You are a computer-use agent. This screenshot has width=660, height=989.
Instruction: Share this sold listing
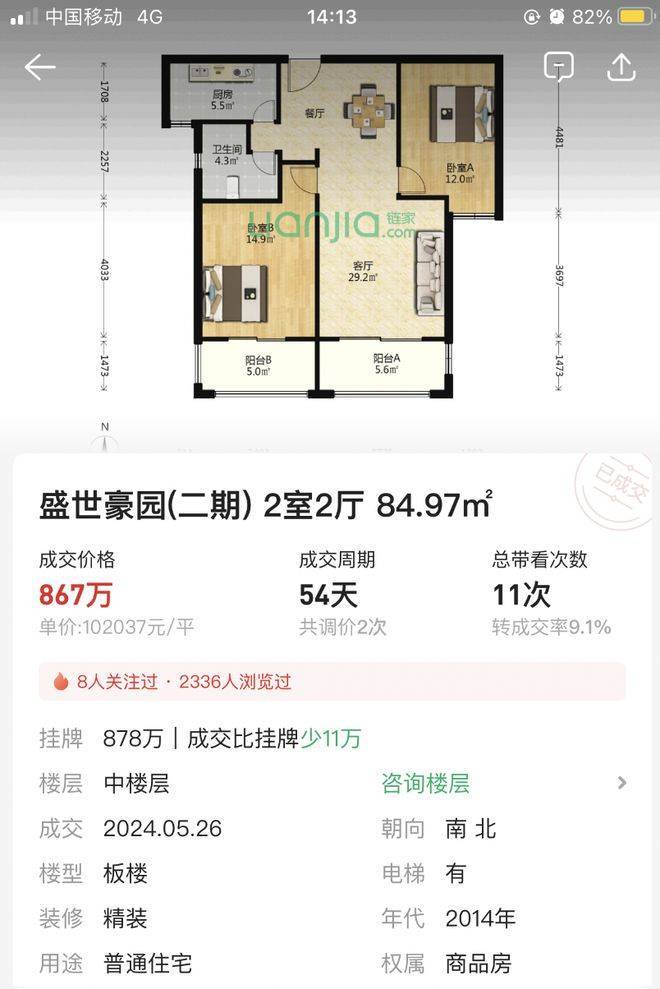click(x=621, y=67)
